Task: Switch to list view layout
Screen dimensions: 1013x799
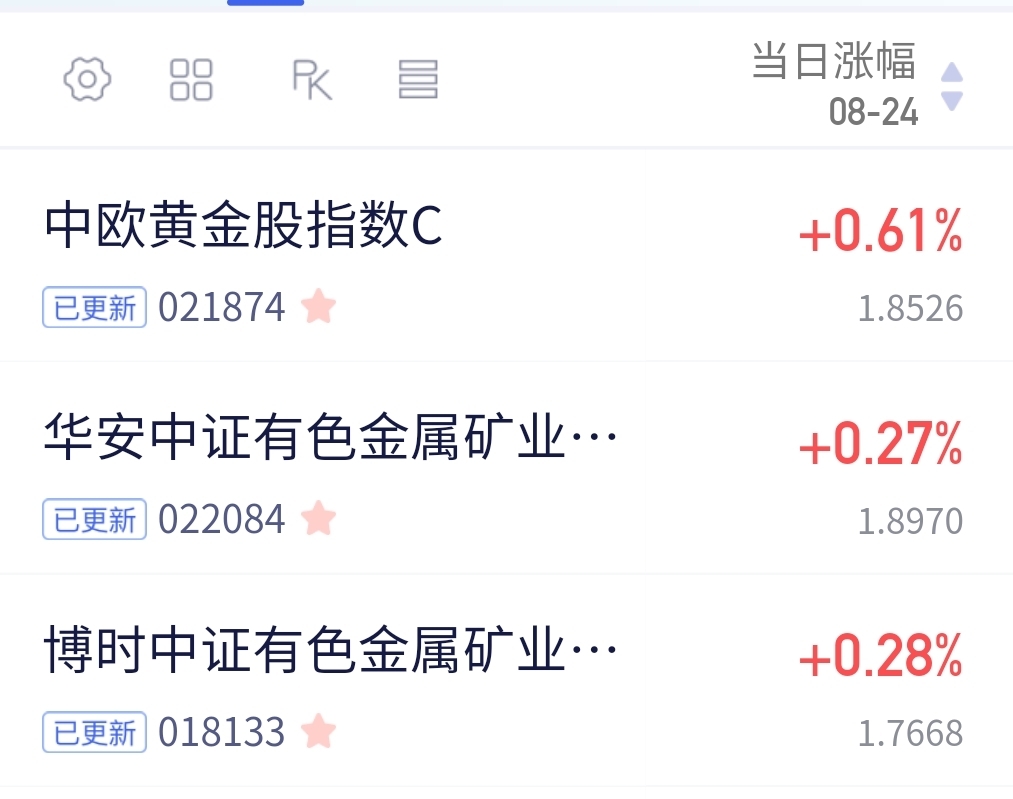Action: tap(418, 80)
